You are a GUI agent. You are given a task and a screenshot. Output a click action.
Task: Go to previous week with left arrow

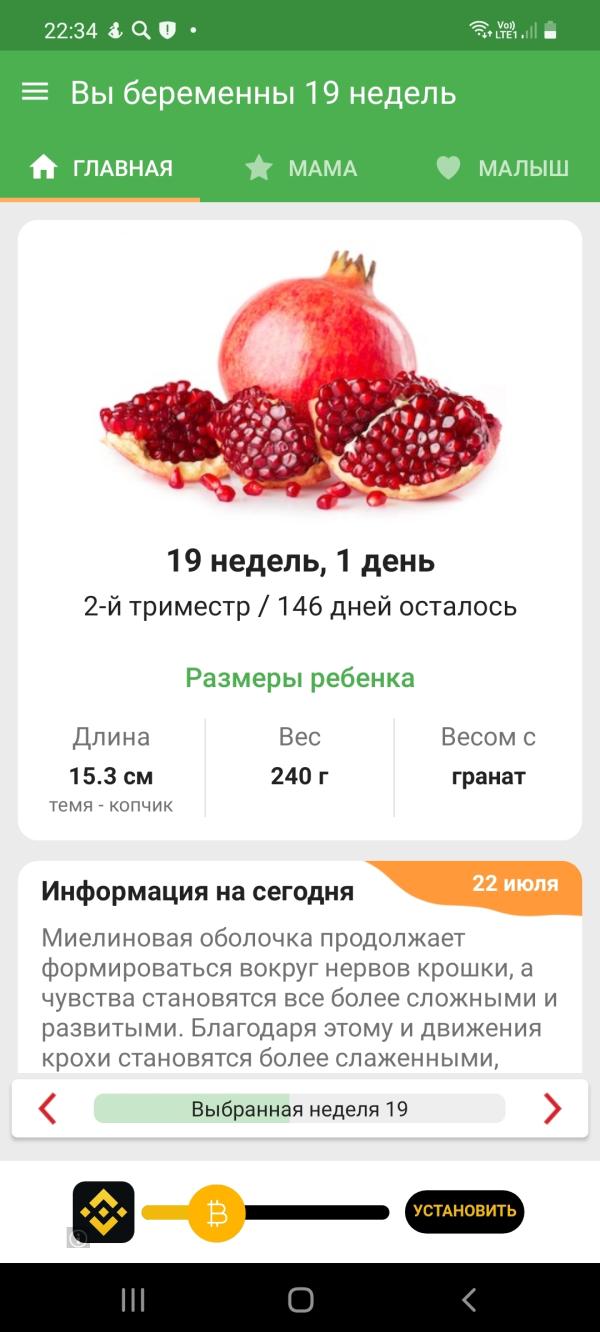47,1109
